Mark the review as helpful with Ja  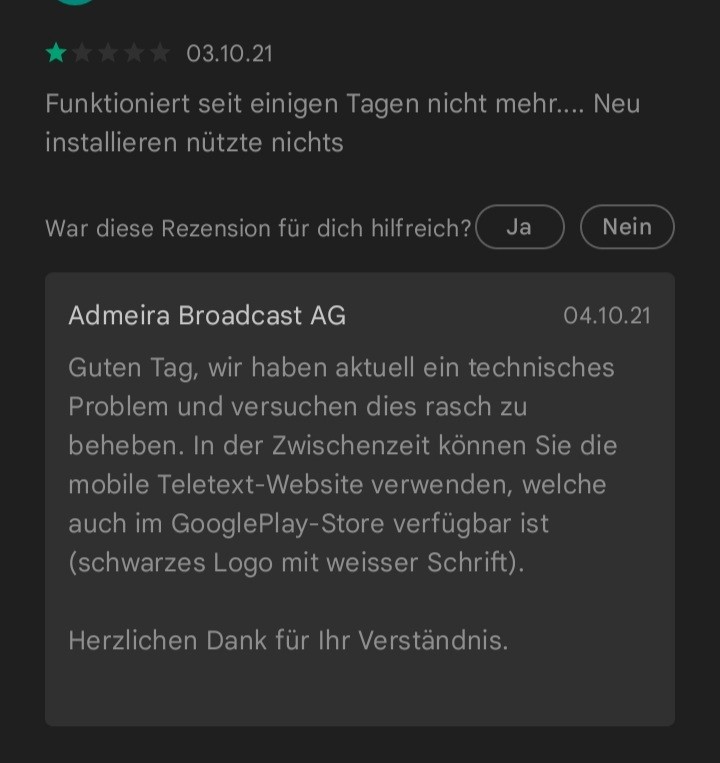(519, 227)
